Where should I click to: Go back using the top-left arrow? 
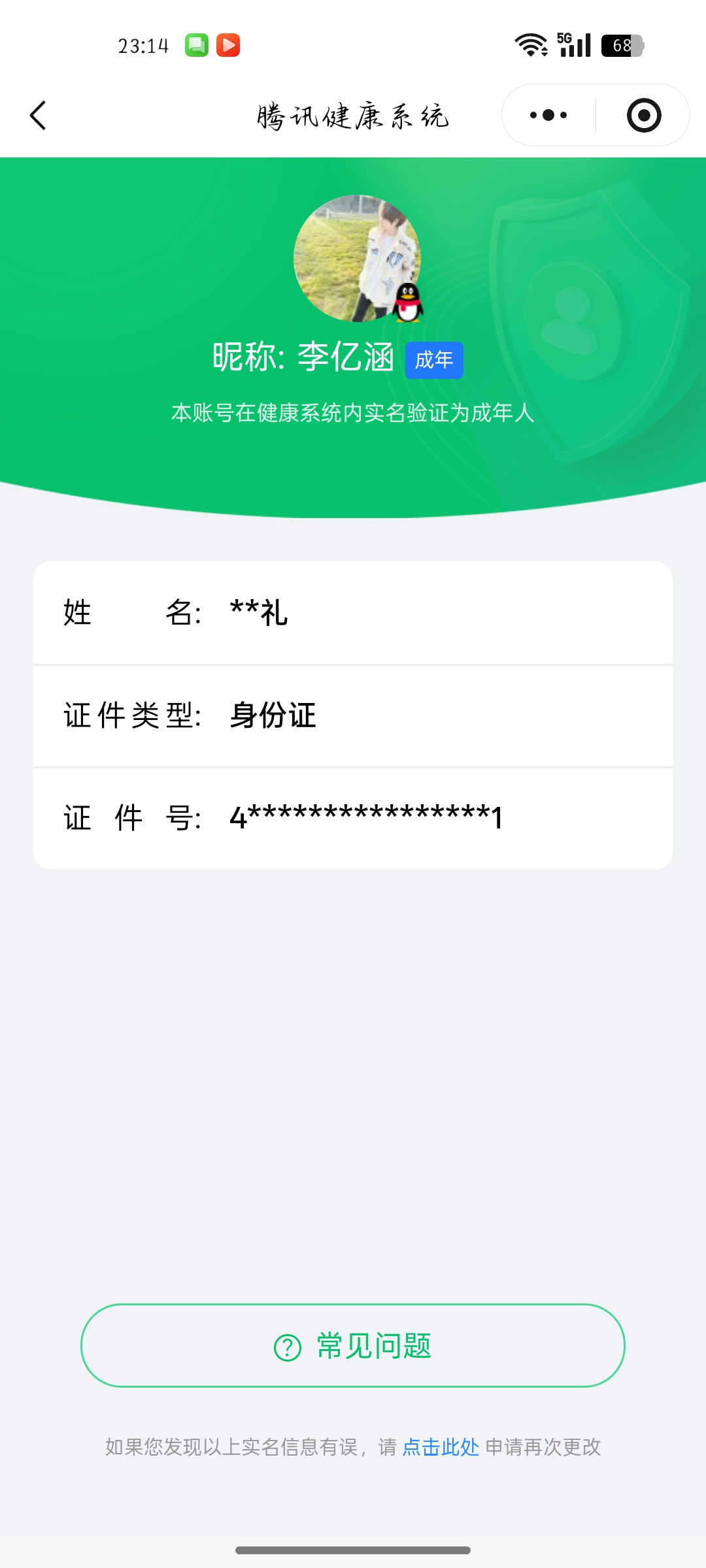click(39, 116)
